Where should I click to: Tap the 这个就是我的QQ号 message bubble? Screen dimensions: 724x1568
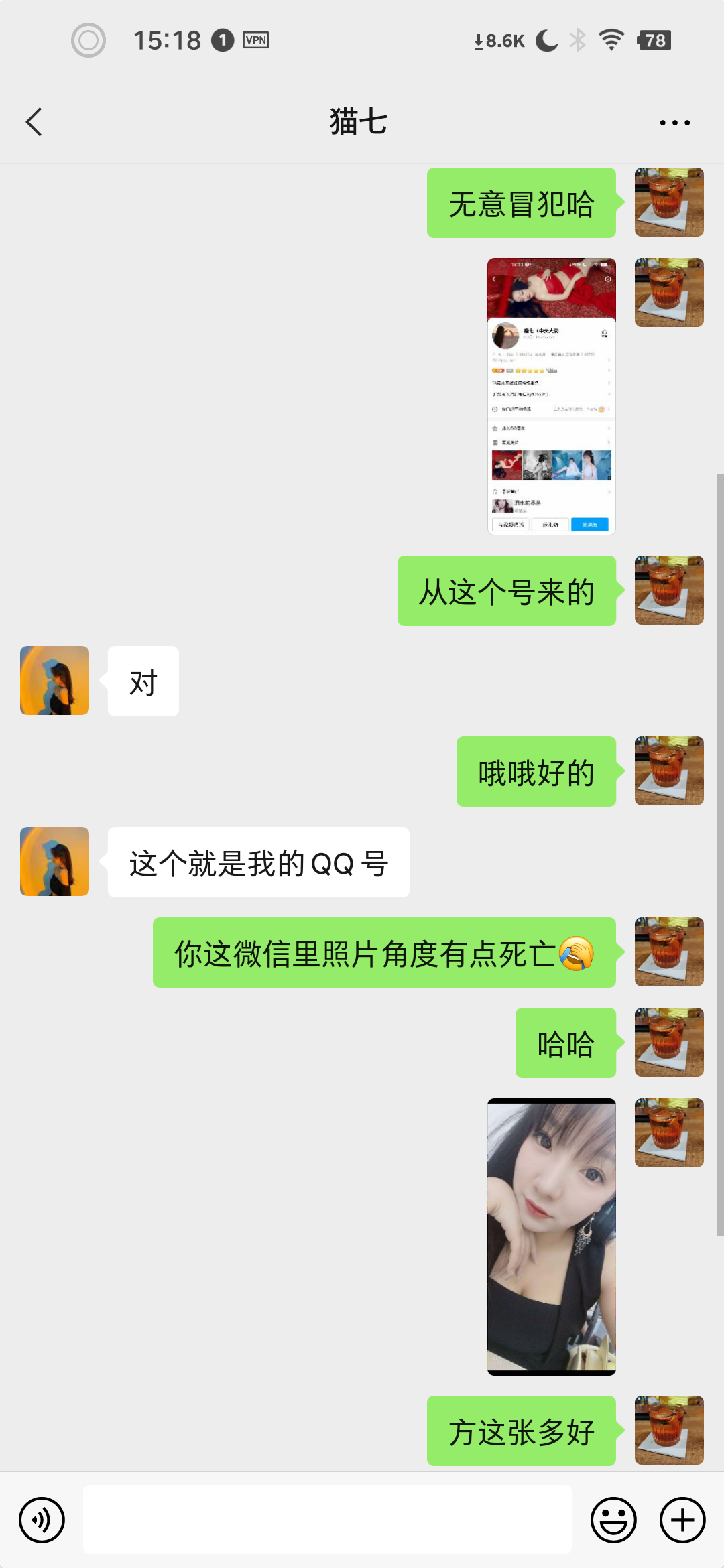click(x=260, y=862)
